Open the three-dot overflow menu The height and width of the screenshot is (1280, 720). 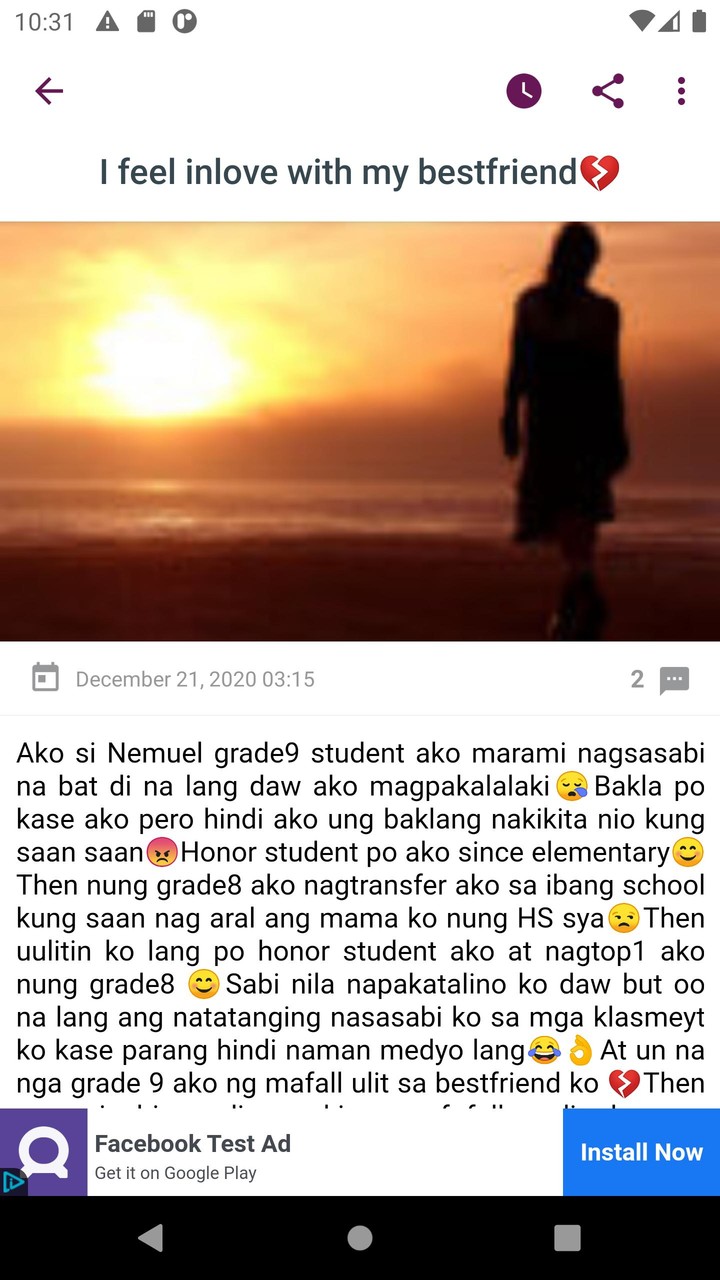point(681,91)
